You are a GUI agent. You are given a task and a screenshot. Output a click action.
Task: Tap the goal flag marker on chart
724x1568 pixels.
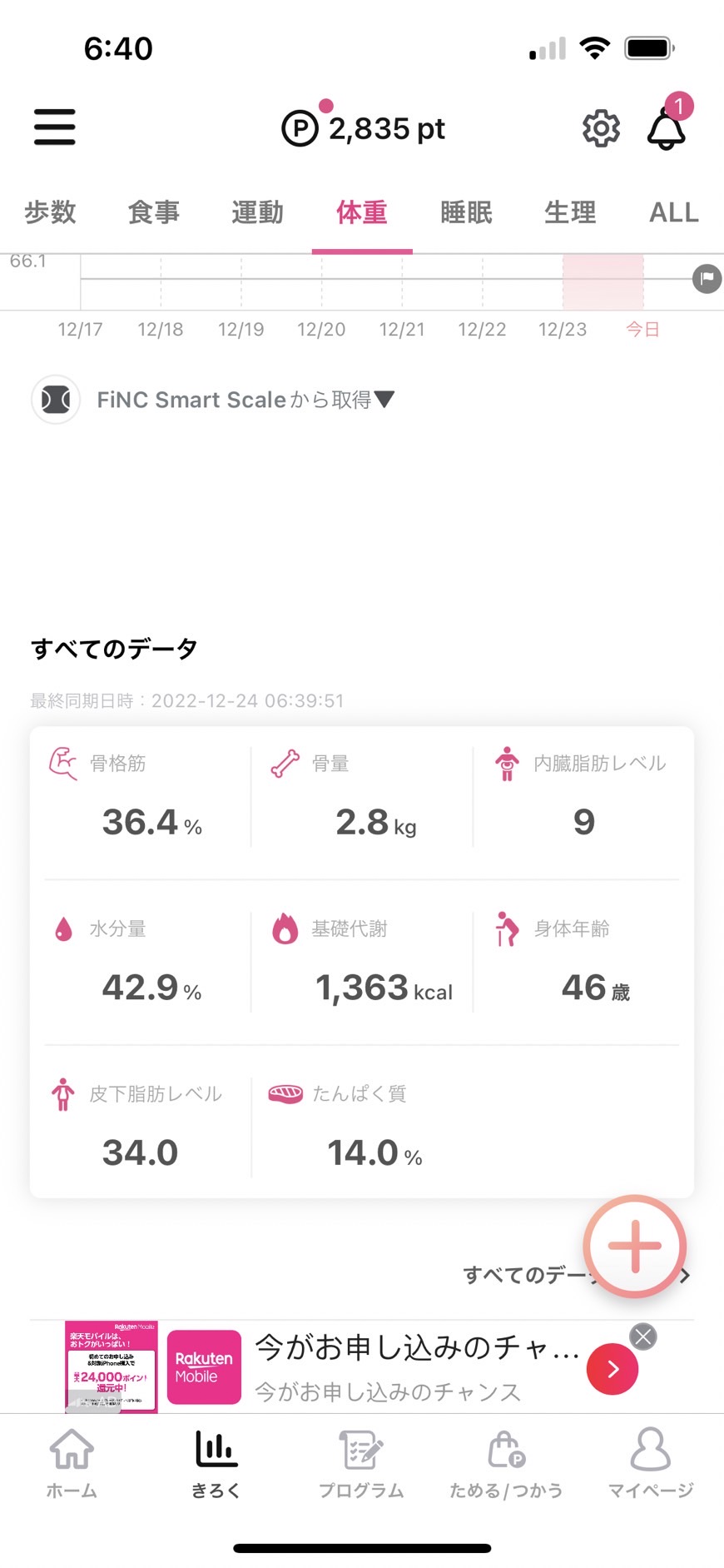(707, 279)
